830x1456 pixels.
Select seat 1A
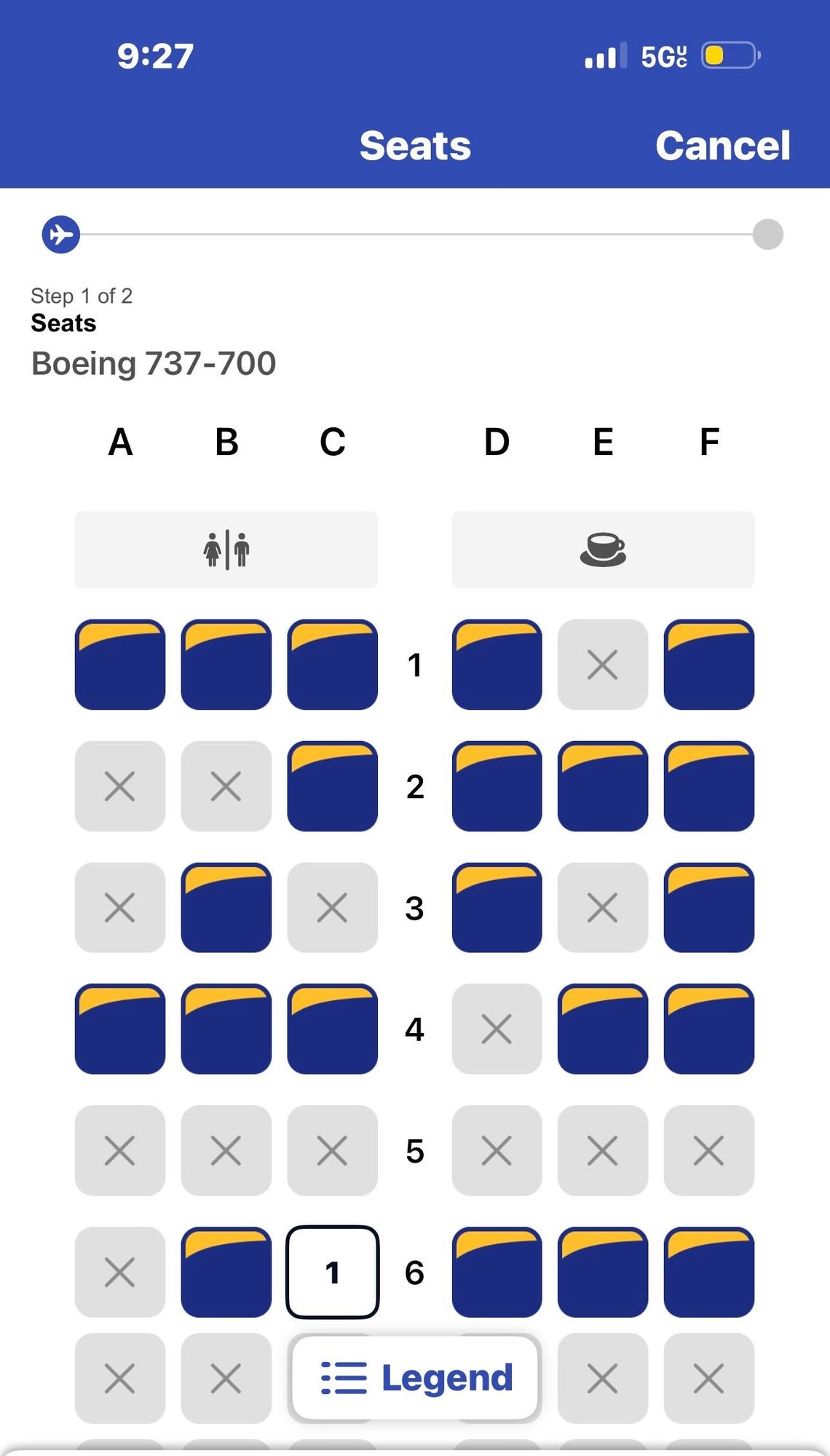click(x=120, y=665)
